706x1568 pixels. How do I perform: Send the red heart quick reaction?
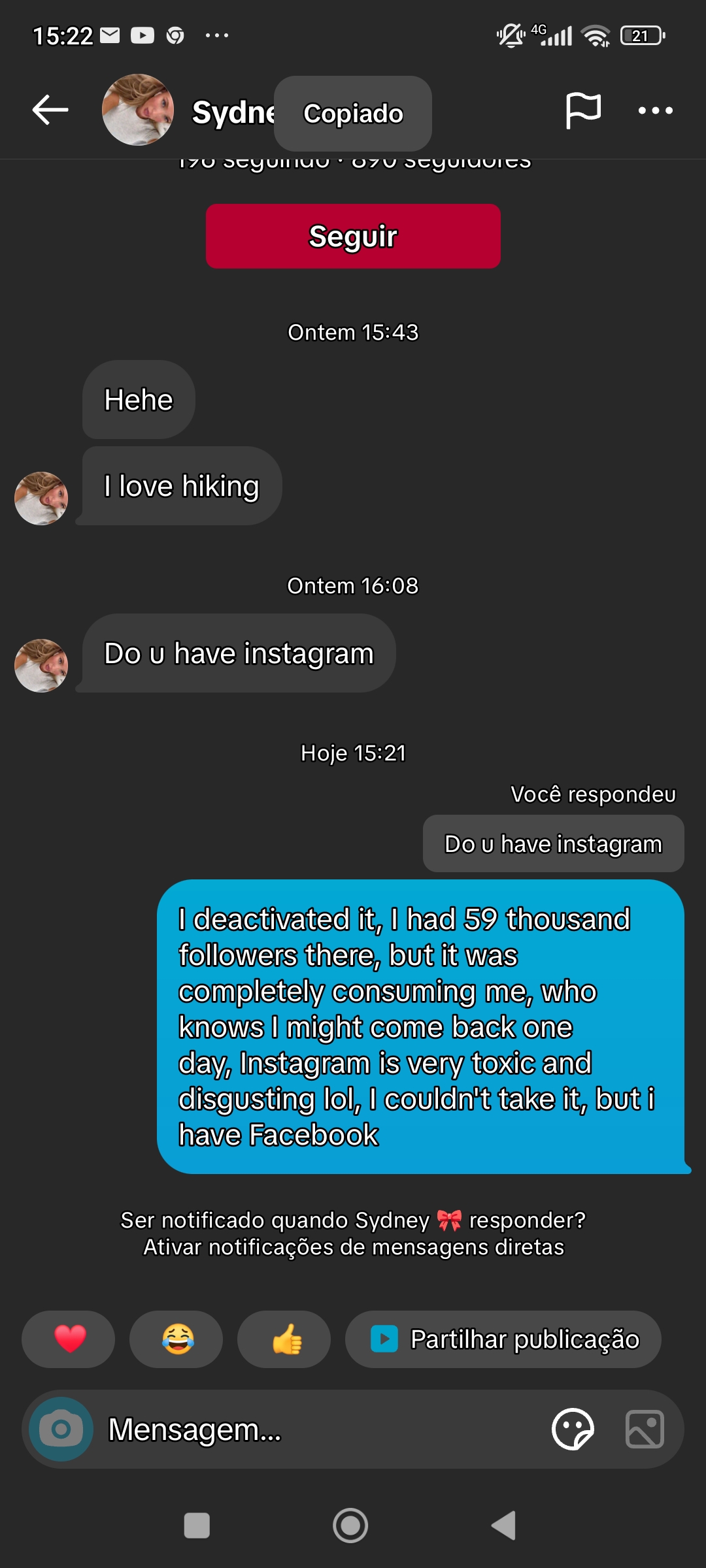[x=69, y=1339]
